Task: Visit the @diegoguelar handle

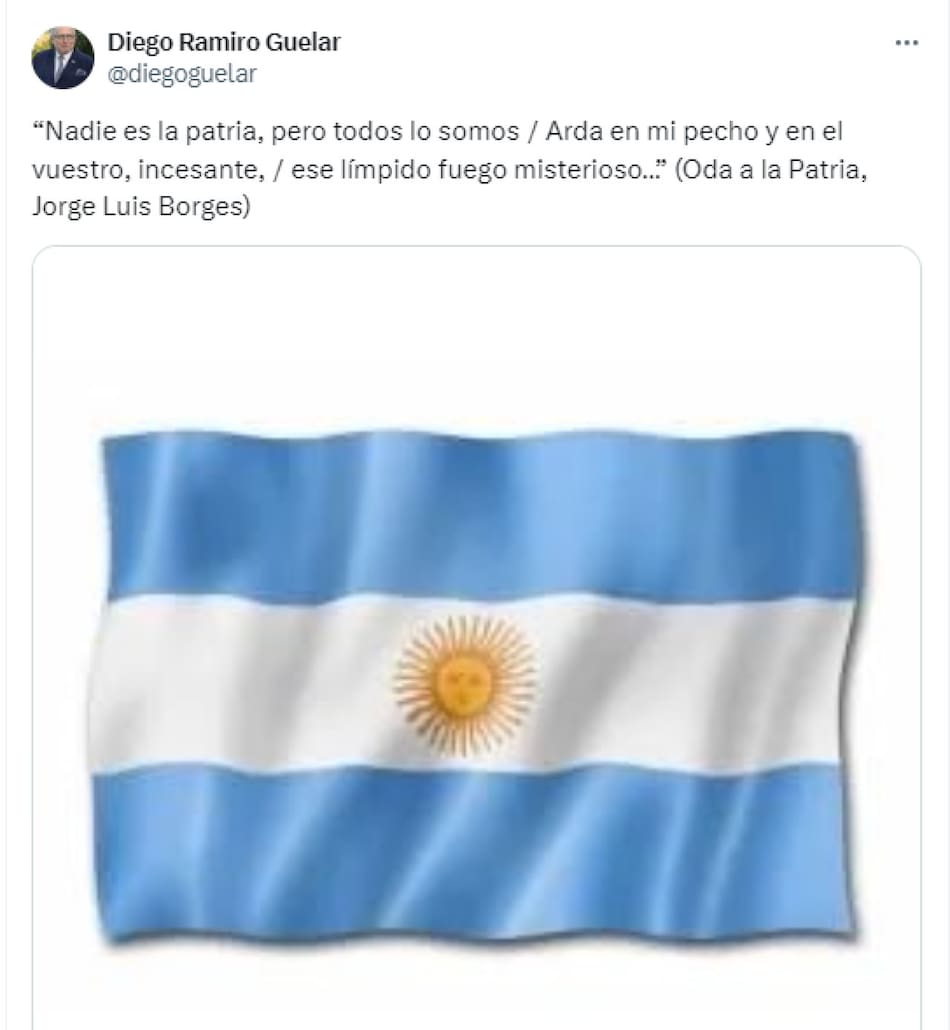Action: pyautogui.click(x=182, y=74)
